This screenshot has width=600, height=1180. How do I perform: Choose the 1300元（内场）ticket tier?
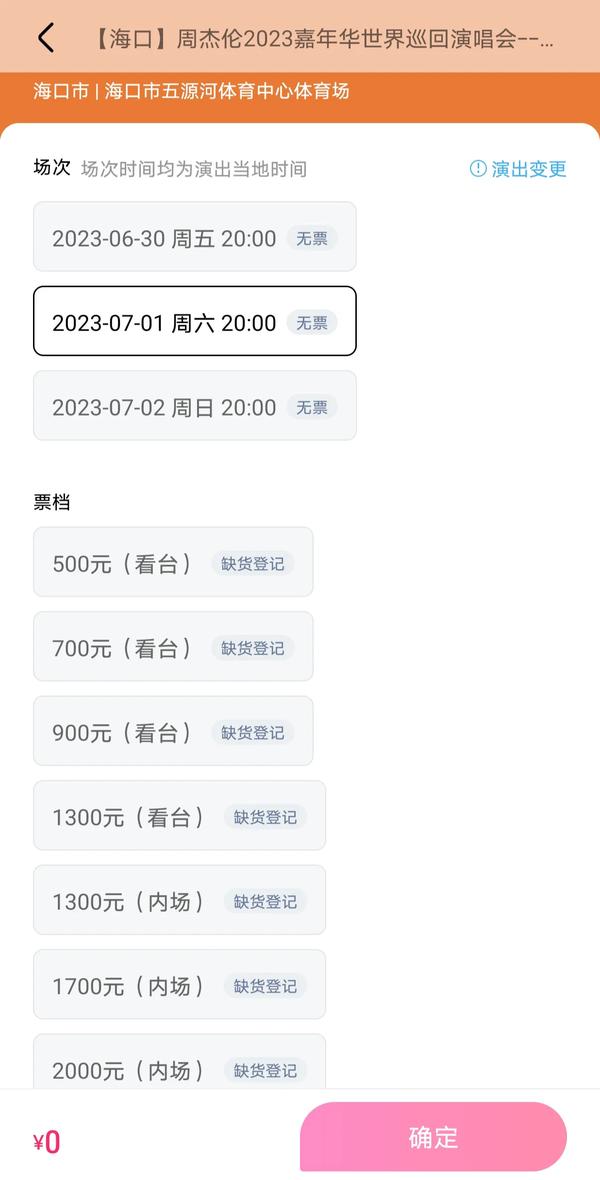179,900
